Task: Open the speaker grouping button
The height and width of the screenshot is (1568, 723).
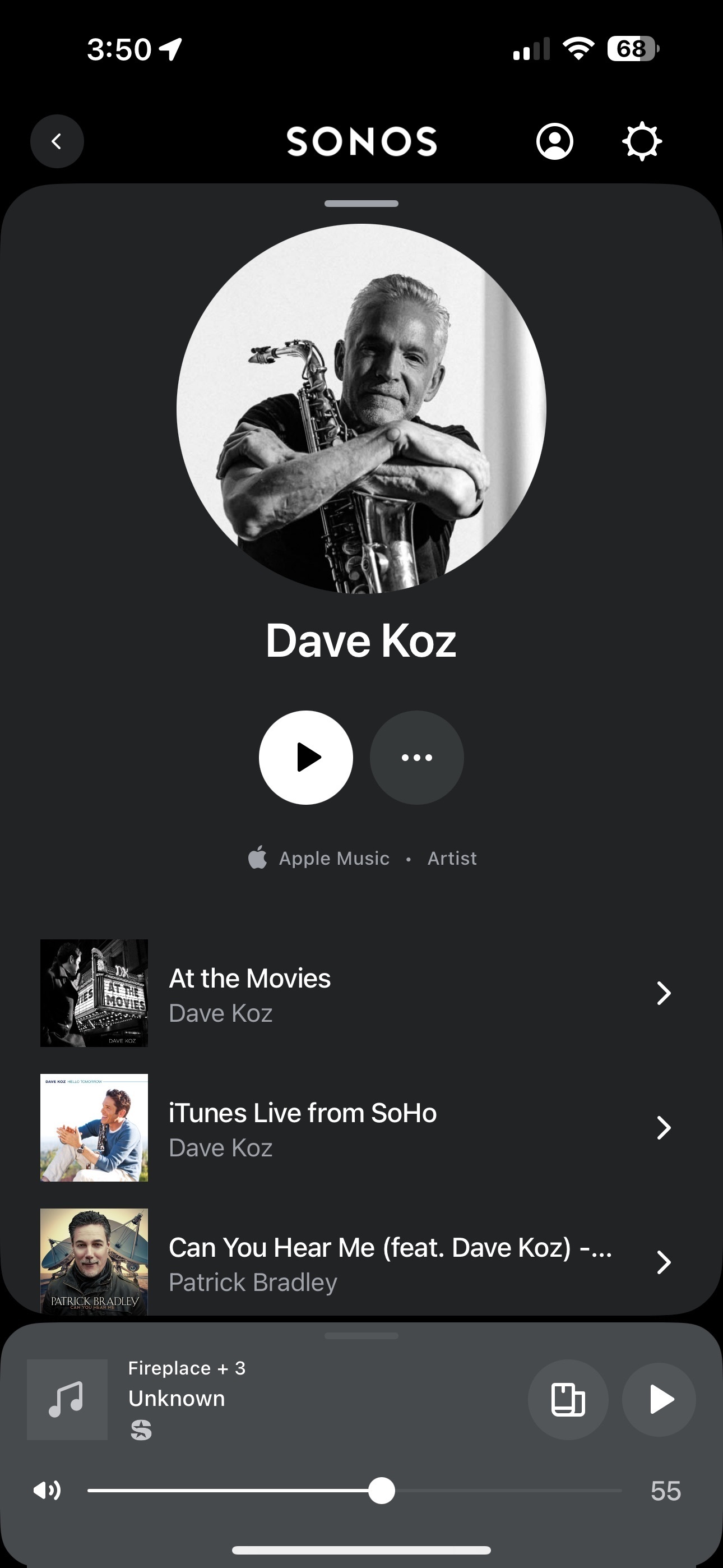Action: 568,1399
